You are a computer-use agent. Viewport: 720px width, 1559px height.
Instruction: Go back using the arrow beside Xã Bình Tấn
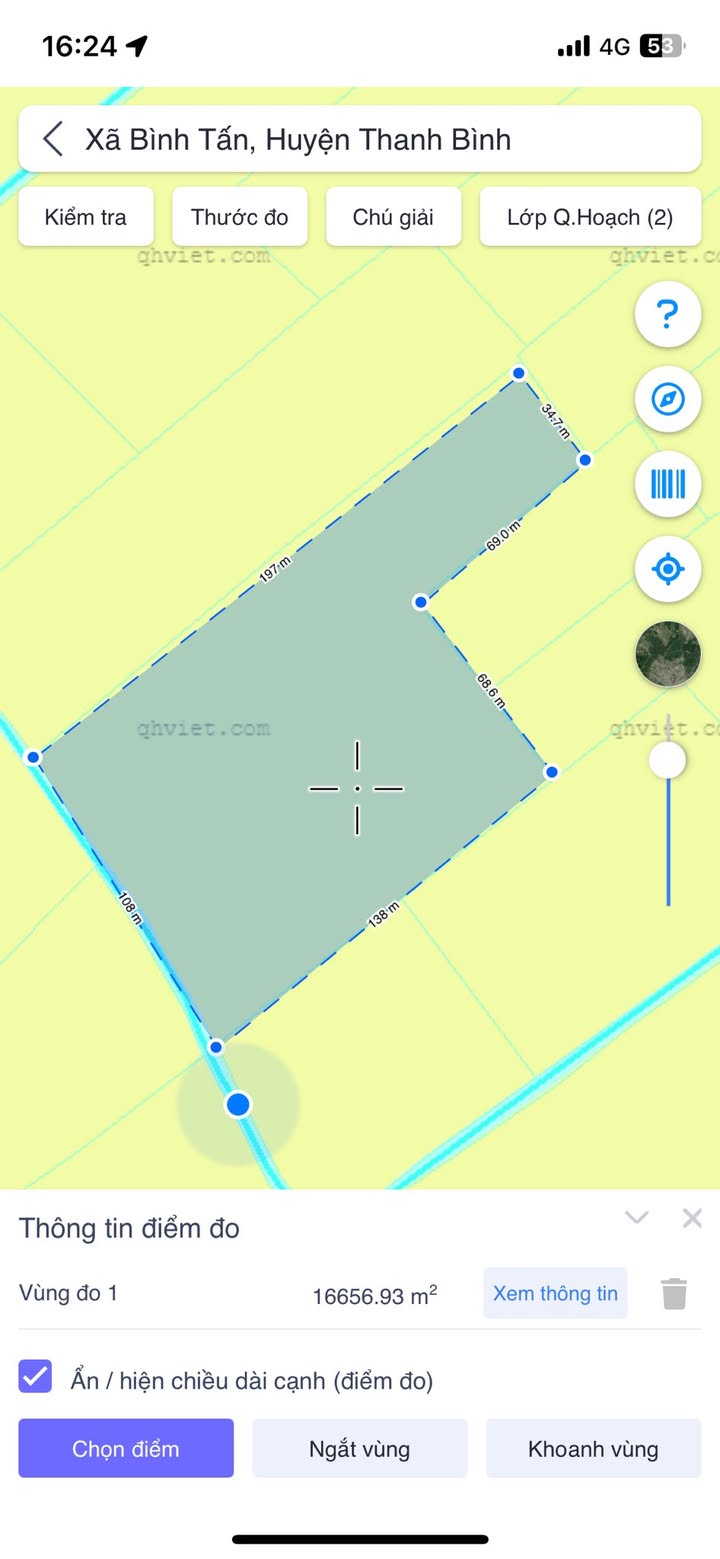point(54,139)
